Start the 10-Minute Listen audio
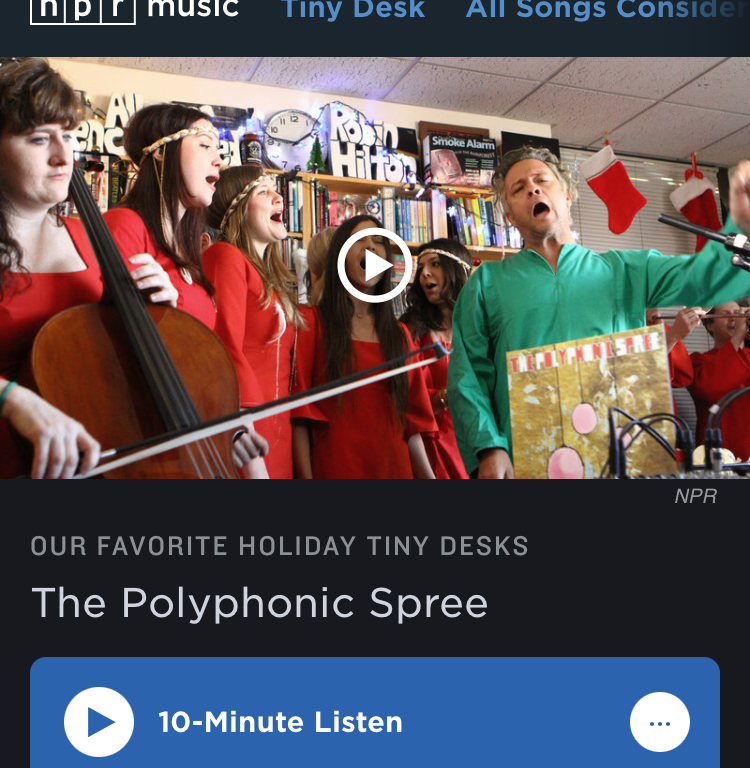Image resolution: width=750 pixels, height=768 pixels. [x=99, y=722]
